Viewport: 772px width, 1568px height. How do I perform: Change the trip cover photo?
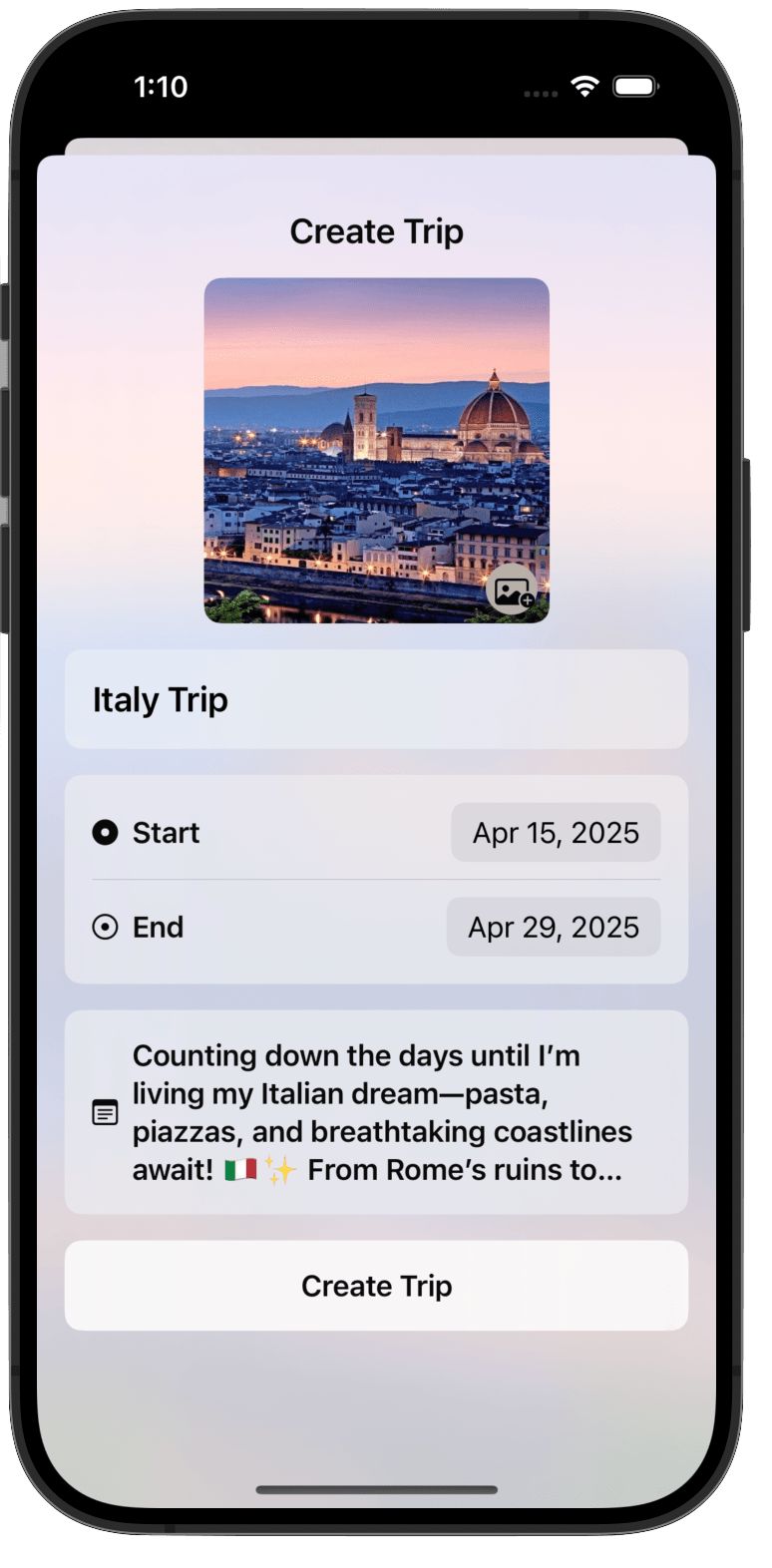pyautogui.click(x=513, y=590)
